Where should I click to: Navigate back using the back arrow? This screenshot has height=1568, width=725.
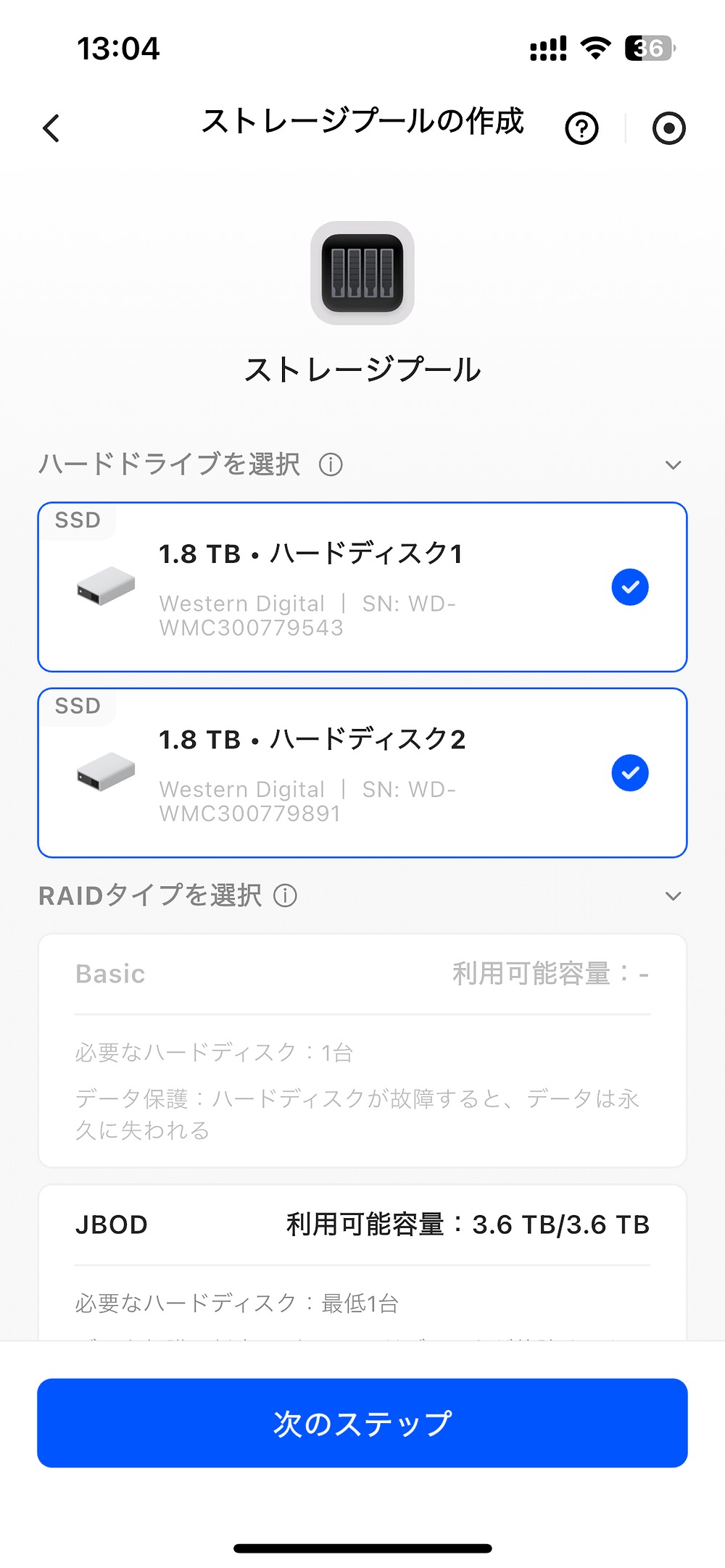click(x=50, y=128)
